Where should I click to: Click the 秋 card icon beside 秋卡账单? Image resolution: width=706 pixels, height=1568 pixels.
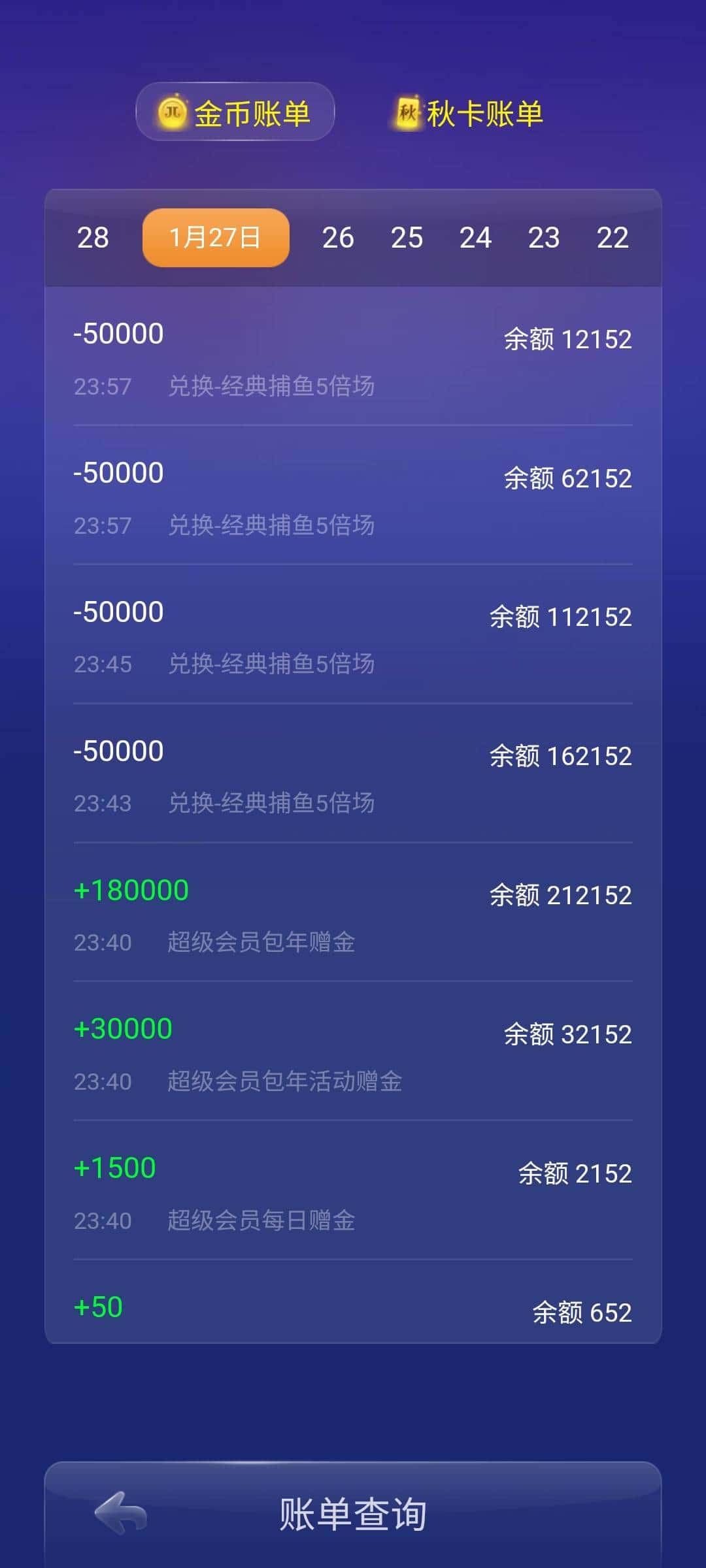point(409,111)
